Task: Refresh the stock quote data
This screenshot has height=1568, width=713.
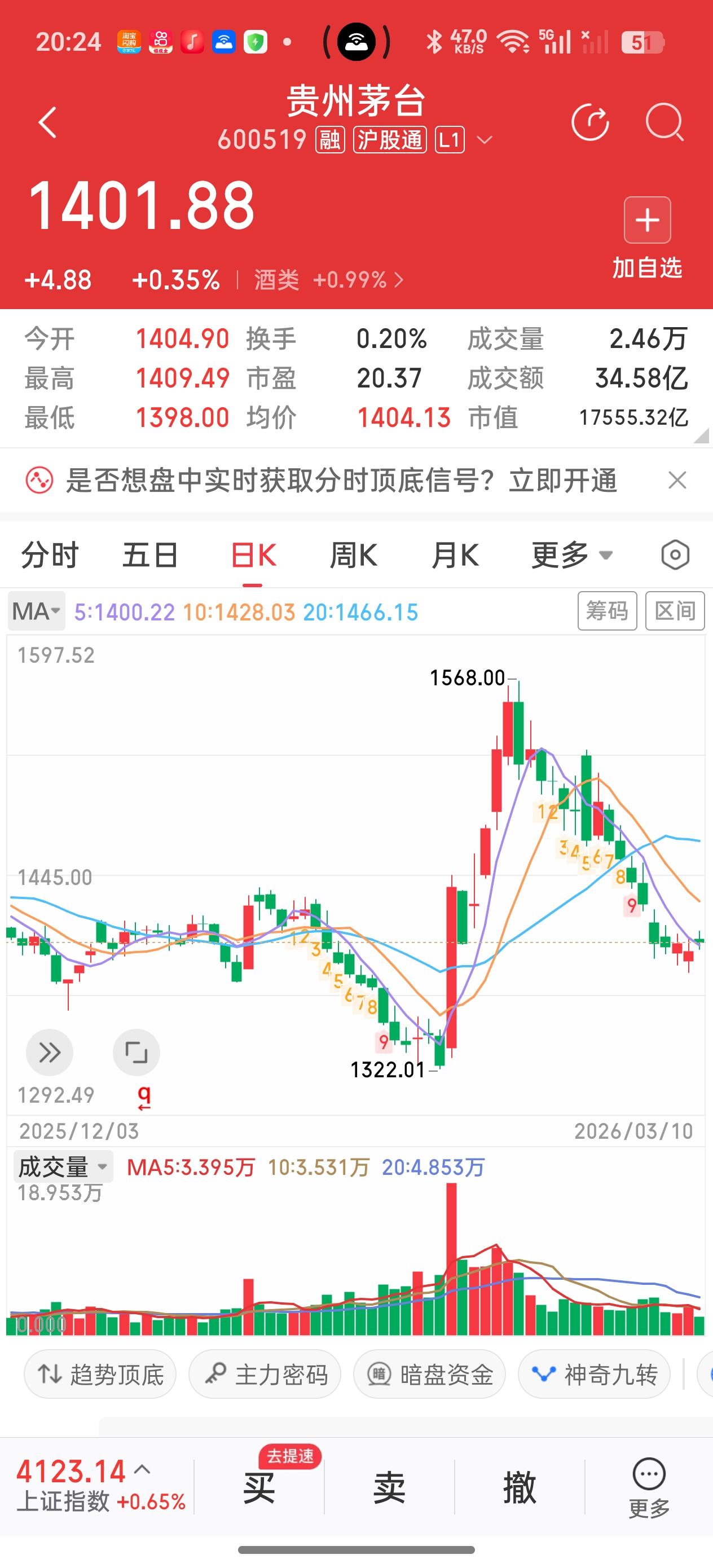Action: click(x=590, y=122)
